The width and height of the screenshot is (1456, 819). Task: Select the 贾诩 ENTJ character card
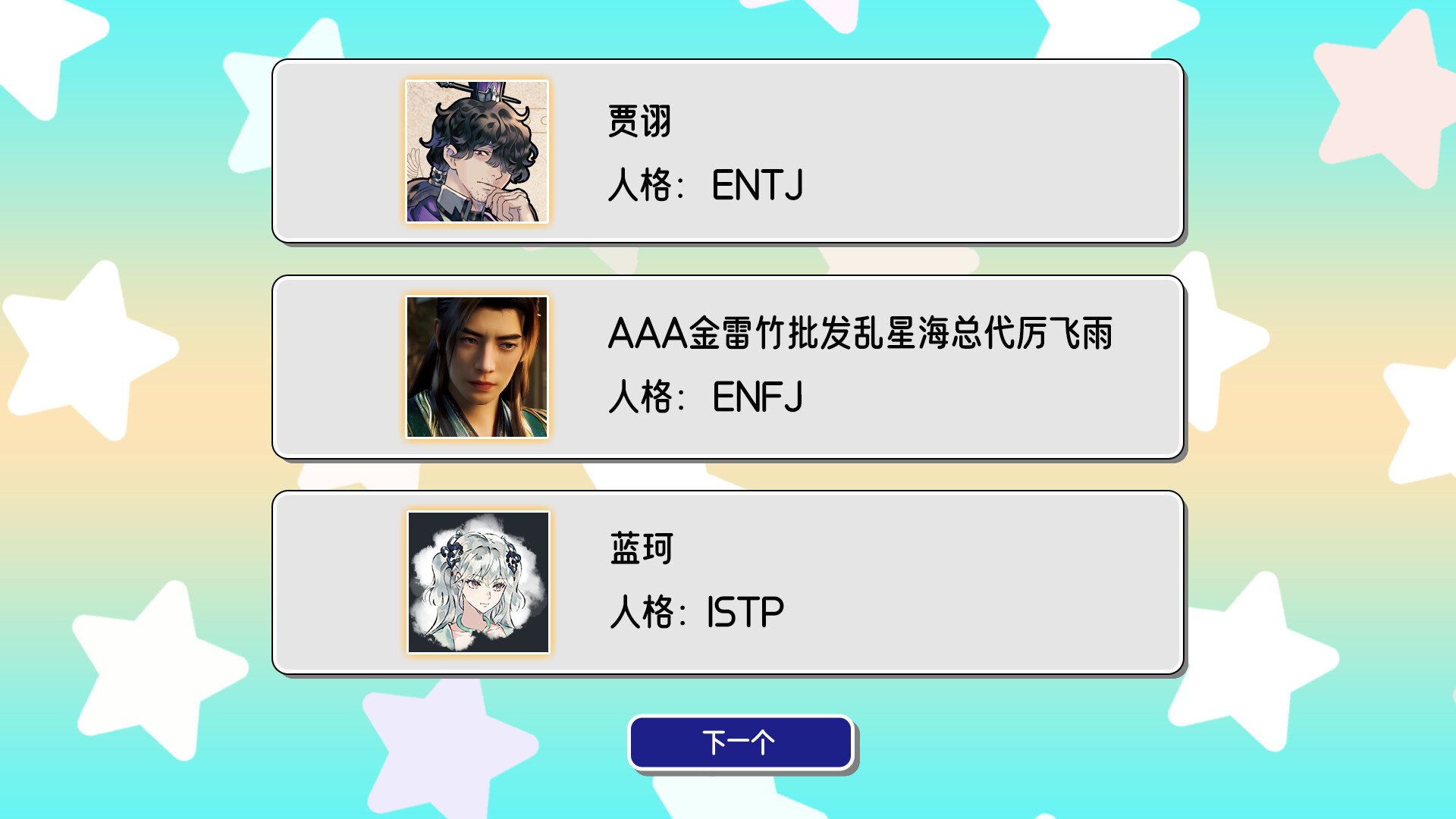(x=728, y=152)
